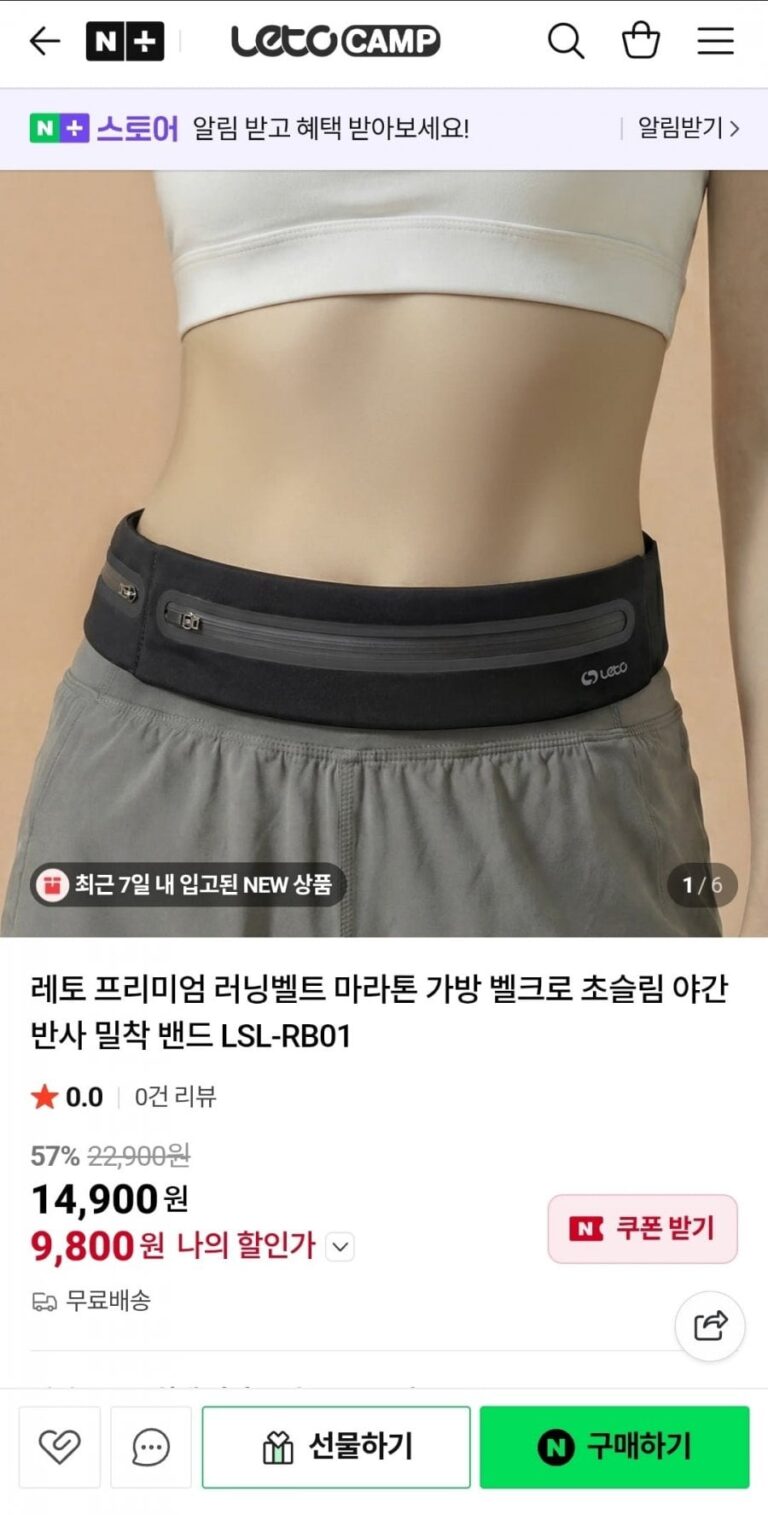Expand the 나의 할인가 price details
The height and width of the screenshot is (1515, 768).
pos(341,1247)
